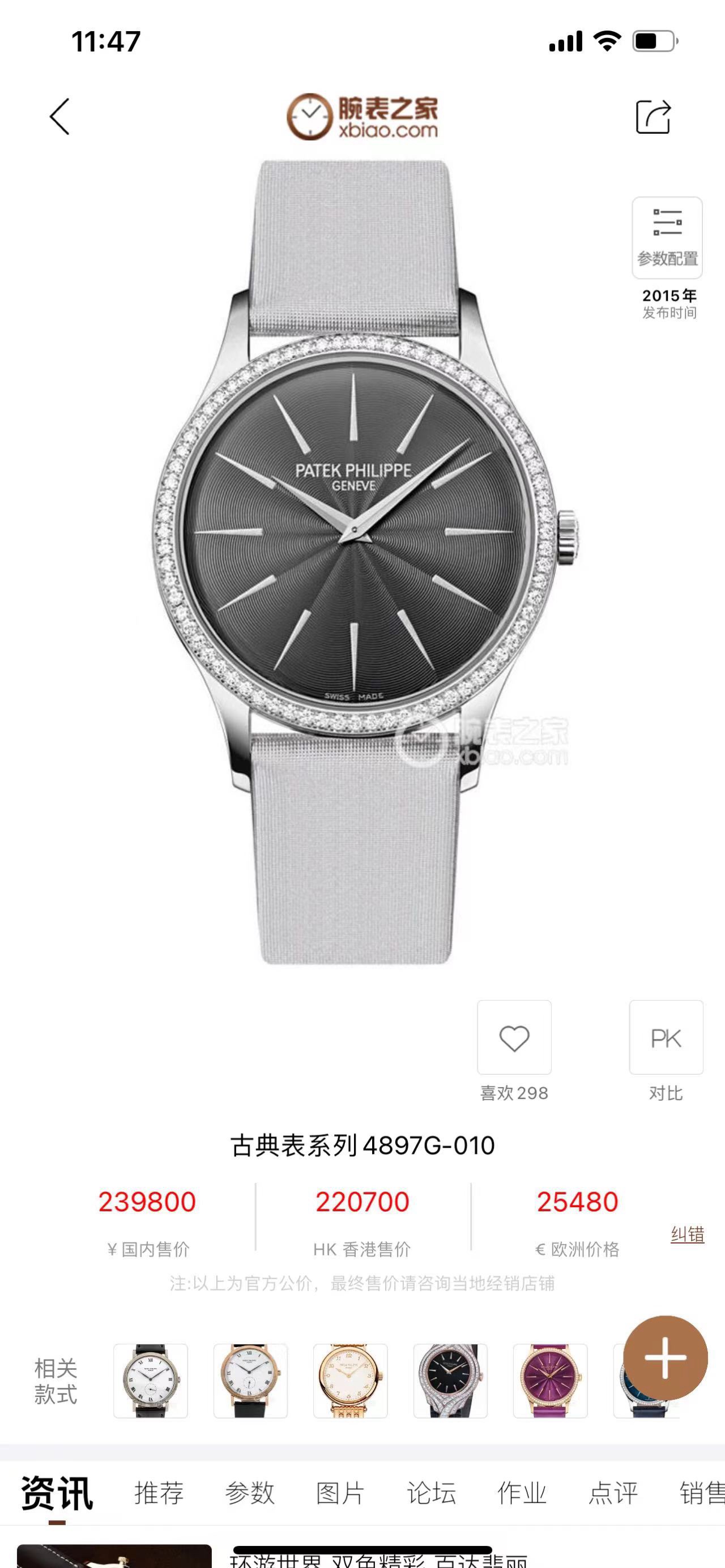Go back to the previous page
Image resolution: width=725 pixels, height=1568 pixels.
tap(59, 116)
